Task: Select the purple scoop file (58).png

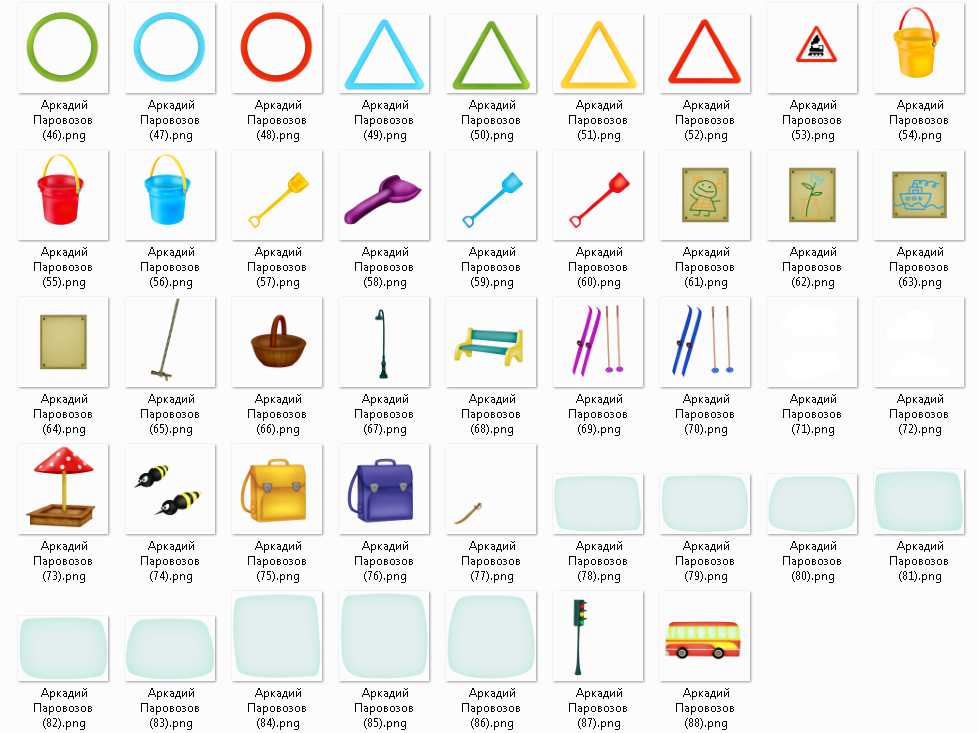Action: pyautogui.click(x=384, y=197)
